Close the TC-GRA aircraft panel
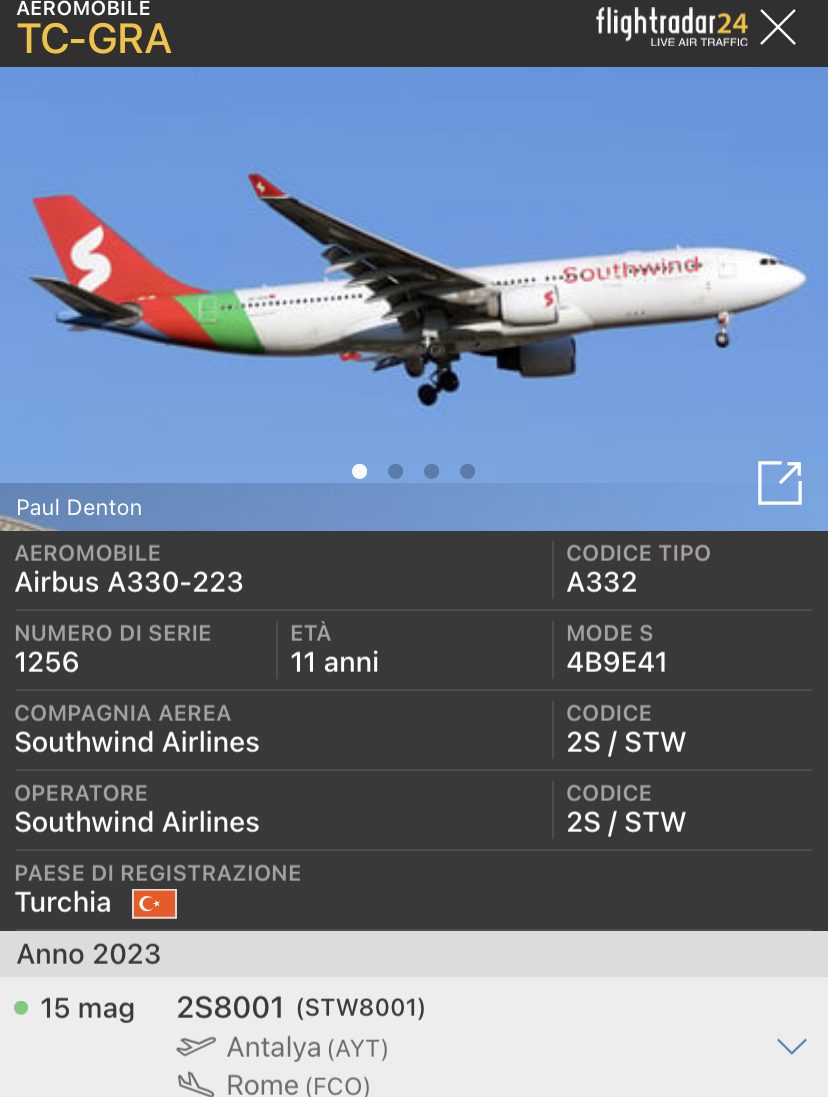828x1097 pixels. click(778, 28)
